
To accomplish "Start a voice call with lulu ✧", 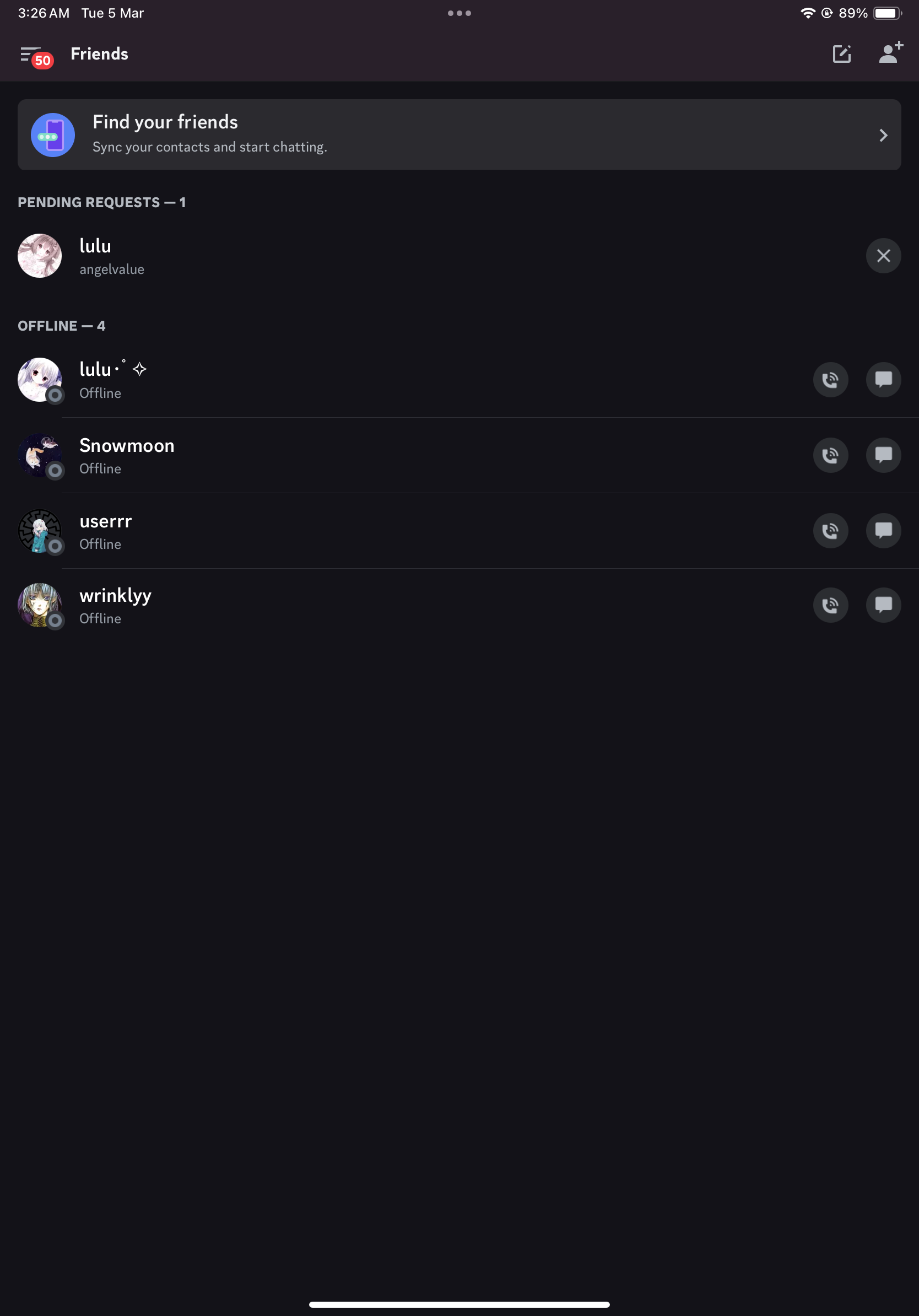I will point(830,380).
